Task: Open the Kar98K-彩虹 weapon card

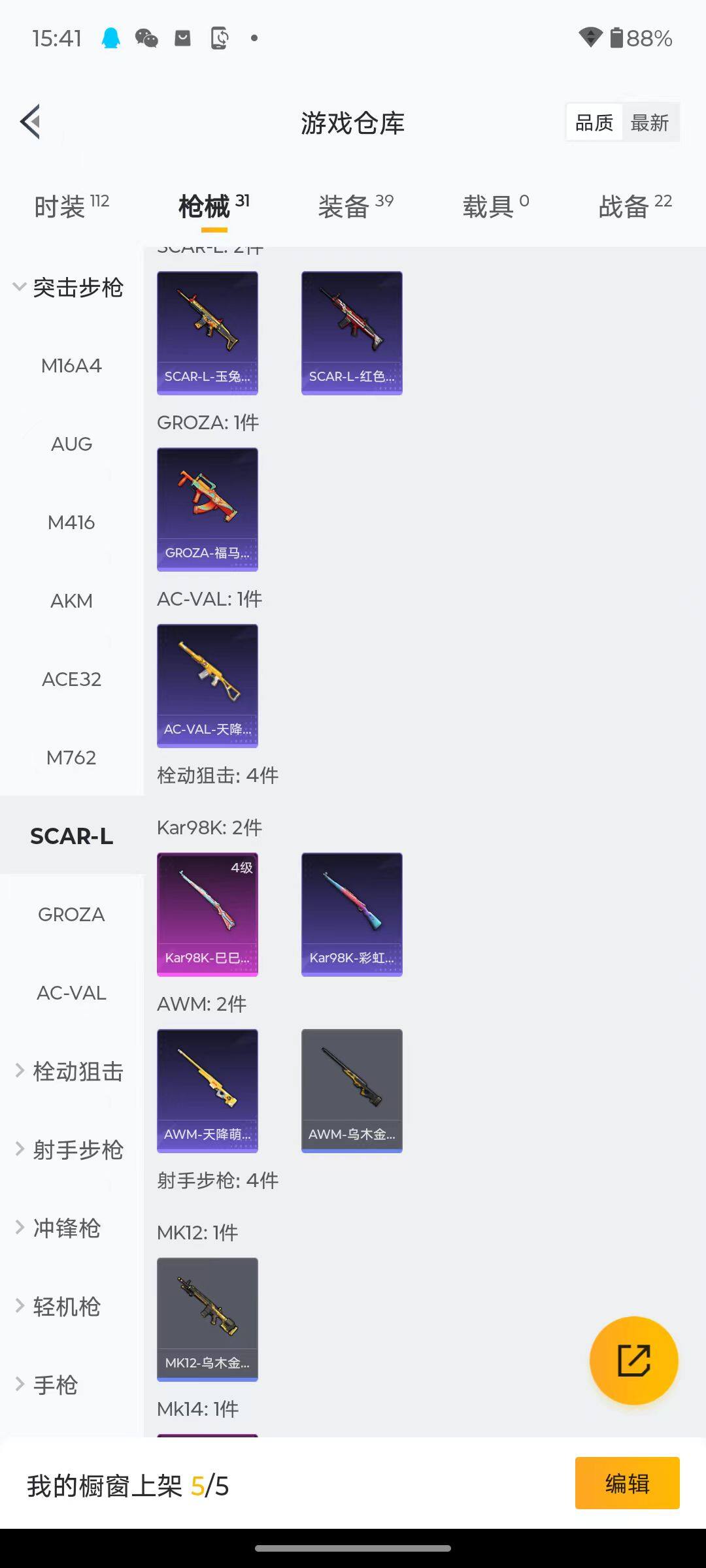Action: tap(351, 914)
